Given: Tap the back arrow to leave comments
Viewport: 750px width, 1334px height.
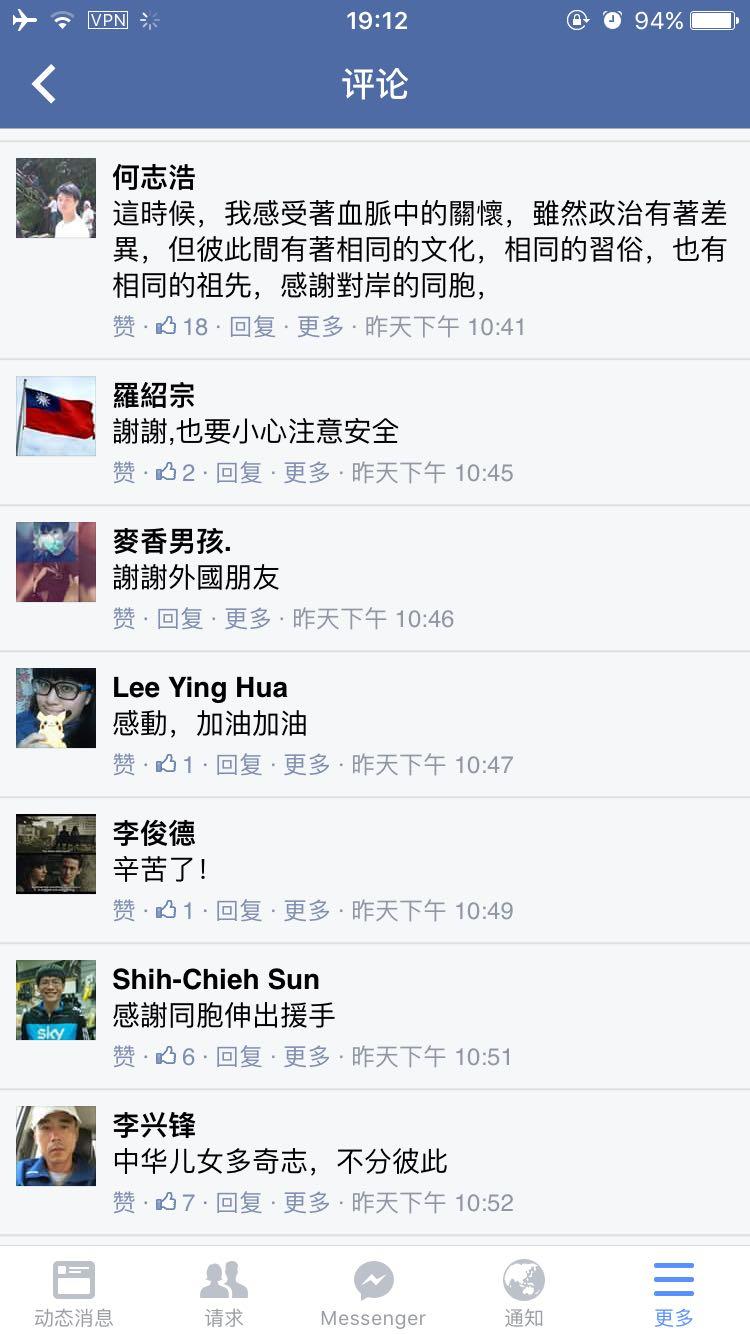Looking at the screenshot, I should point(42,84).
